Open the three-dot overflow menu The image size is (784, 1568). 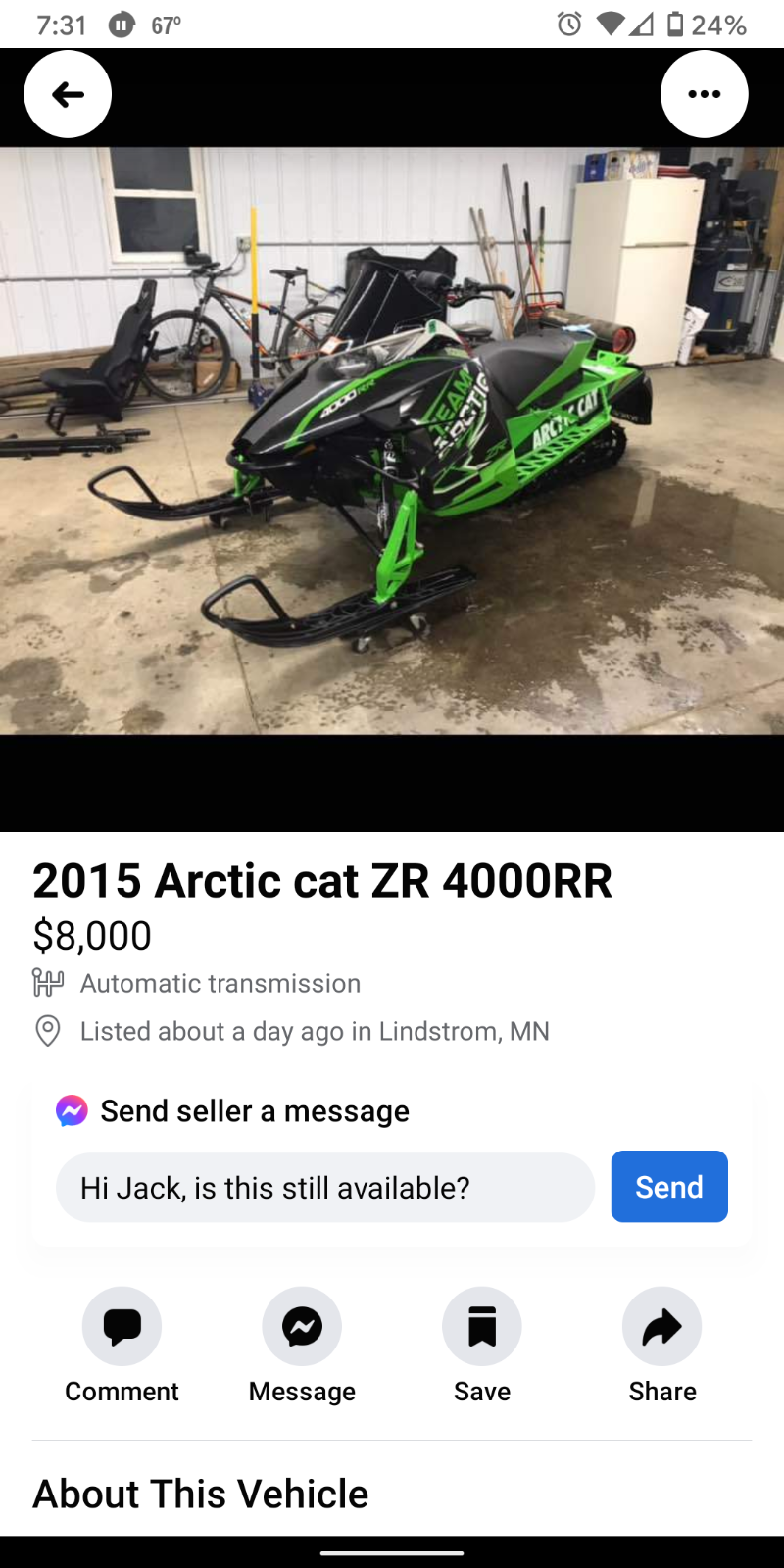[x=705, y=94]
